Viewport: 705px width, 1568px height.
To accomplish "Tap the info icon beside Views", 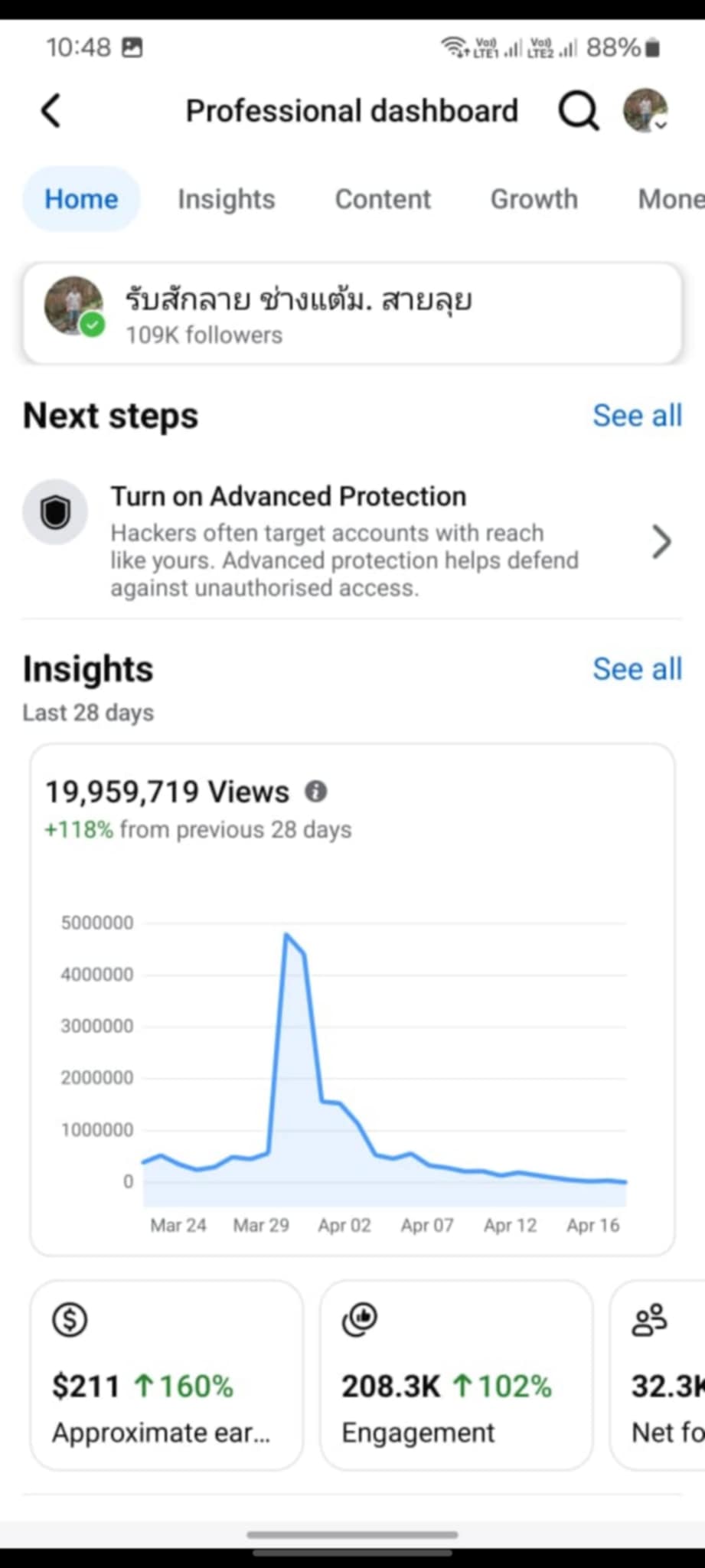I will click(316, 791).
